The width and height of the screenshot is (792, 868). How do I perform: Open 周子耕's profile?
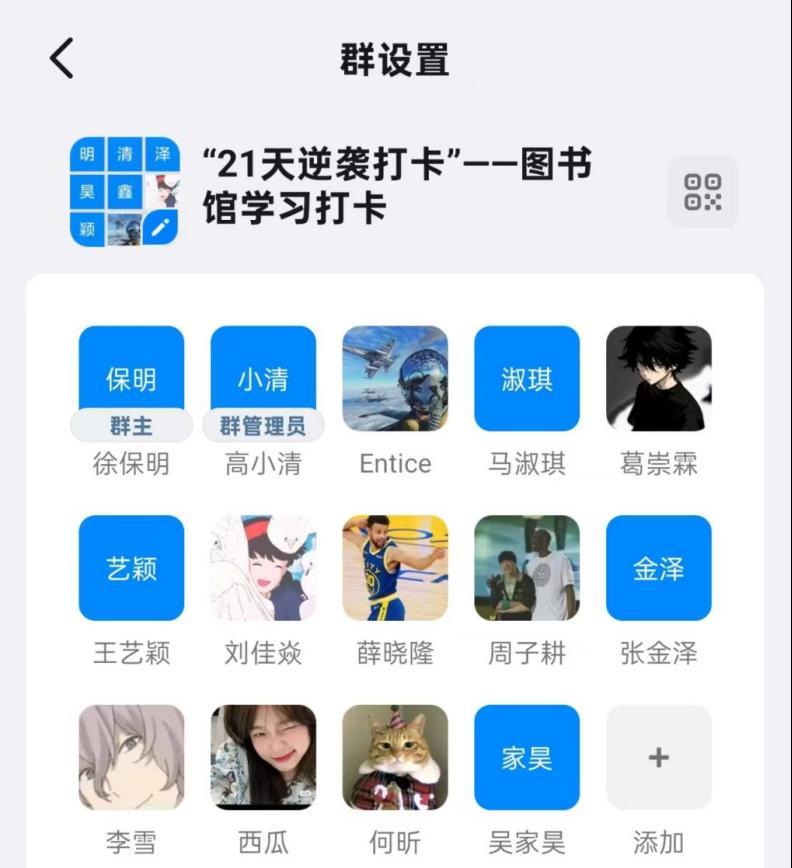pyautogui.click(x=527, y=568)
